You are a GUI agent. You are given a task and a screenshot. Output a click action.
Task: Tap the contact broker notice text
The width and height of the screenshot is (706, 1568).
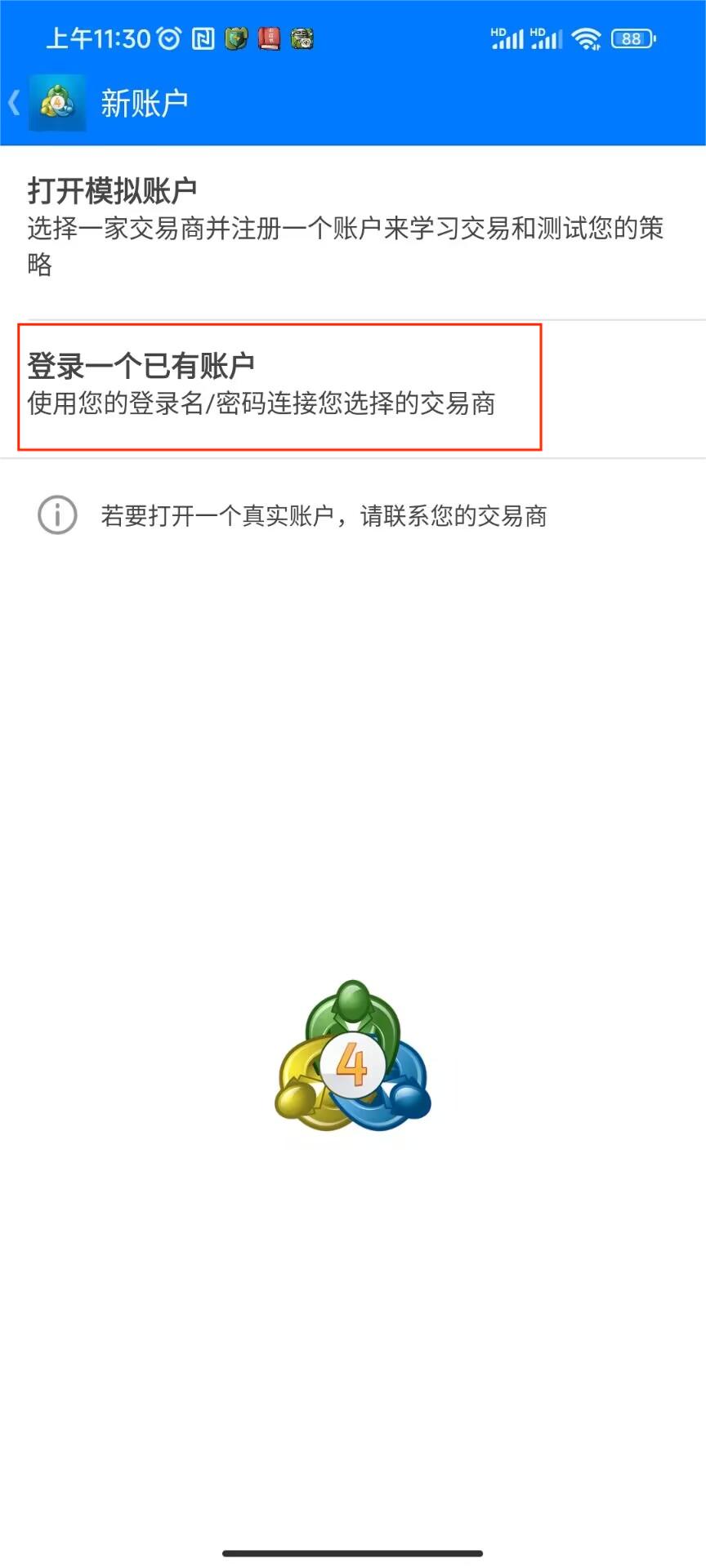323,516
